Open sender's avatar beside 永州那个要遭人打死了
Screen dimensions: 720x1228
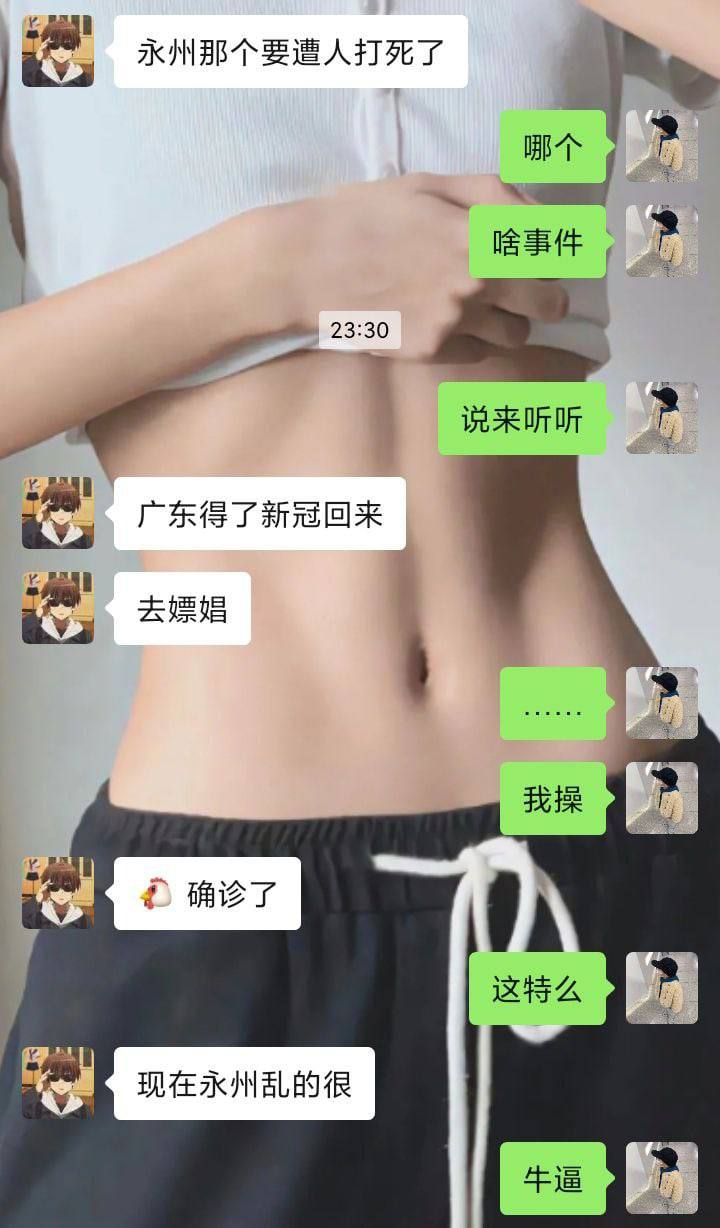pyautogui.click(x=57, y=51)
